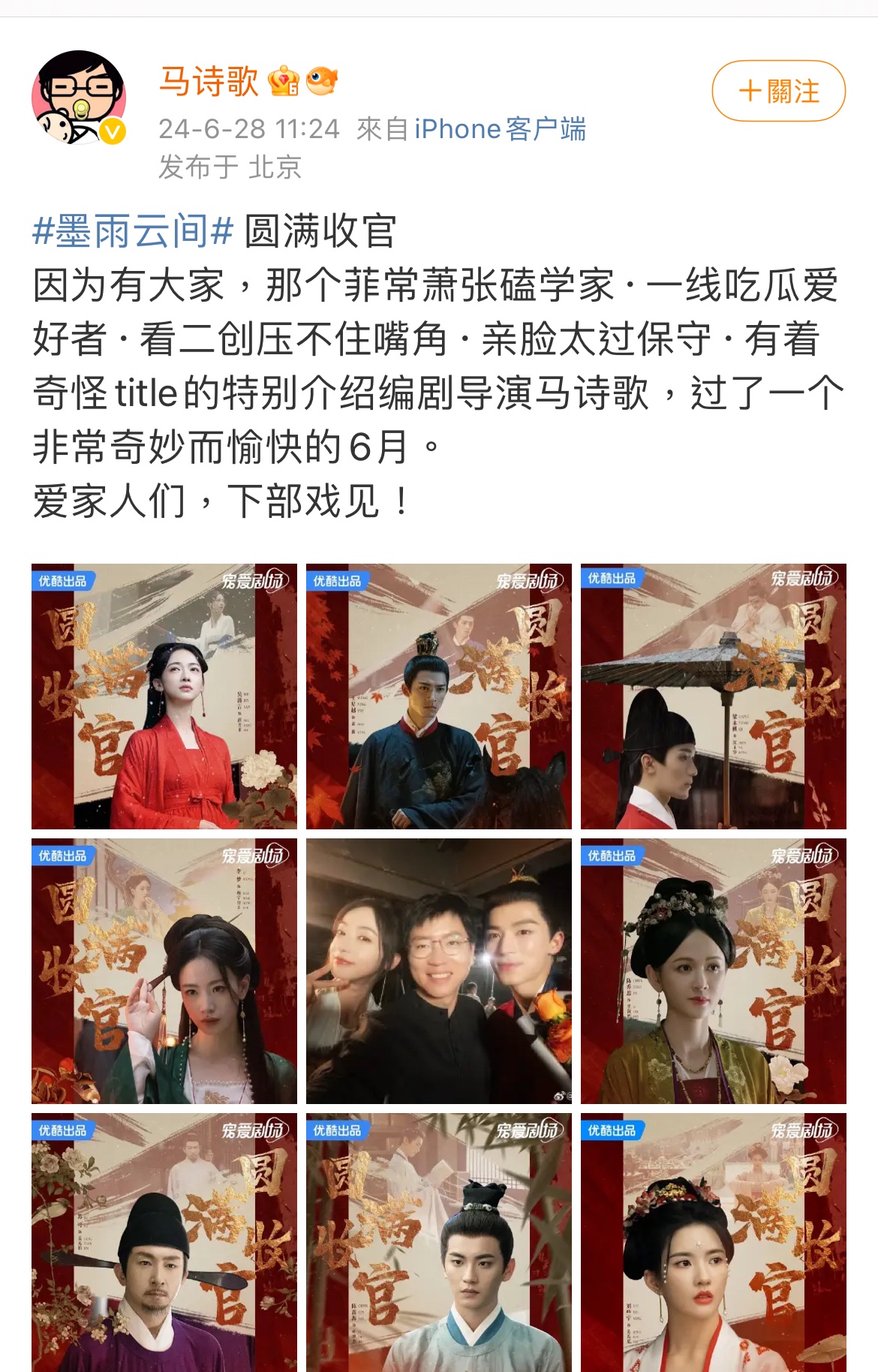
Task: View the floral headdress woman poster
Action: tap(713, 1242)
